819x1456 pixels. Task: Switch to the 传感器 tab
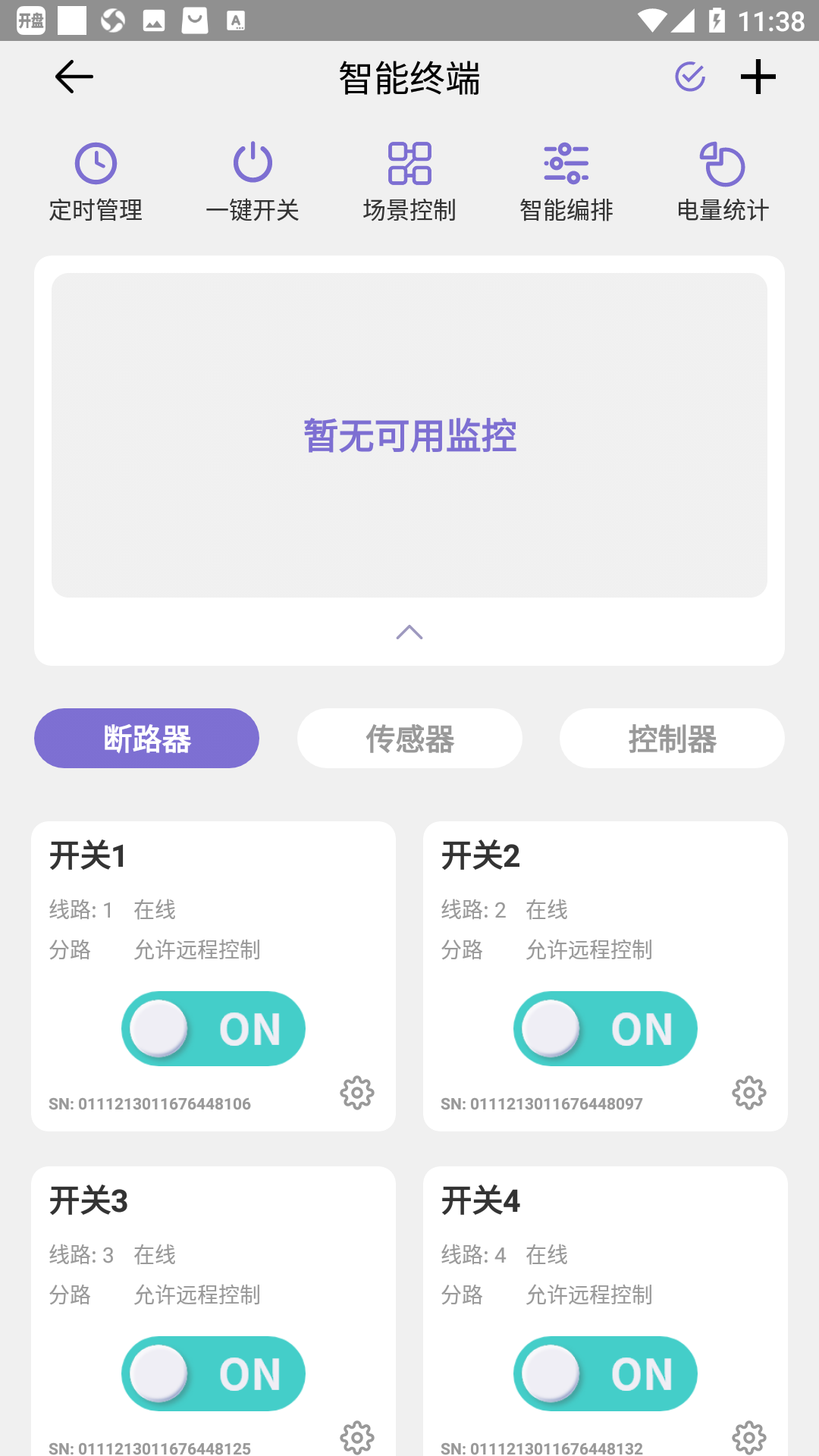[409, 737]
